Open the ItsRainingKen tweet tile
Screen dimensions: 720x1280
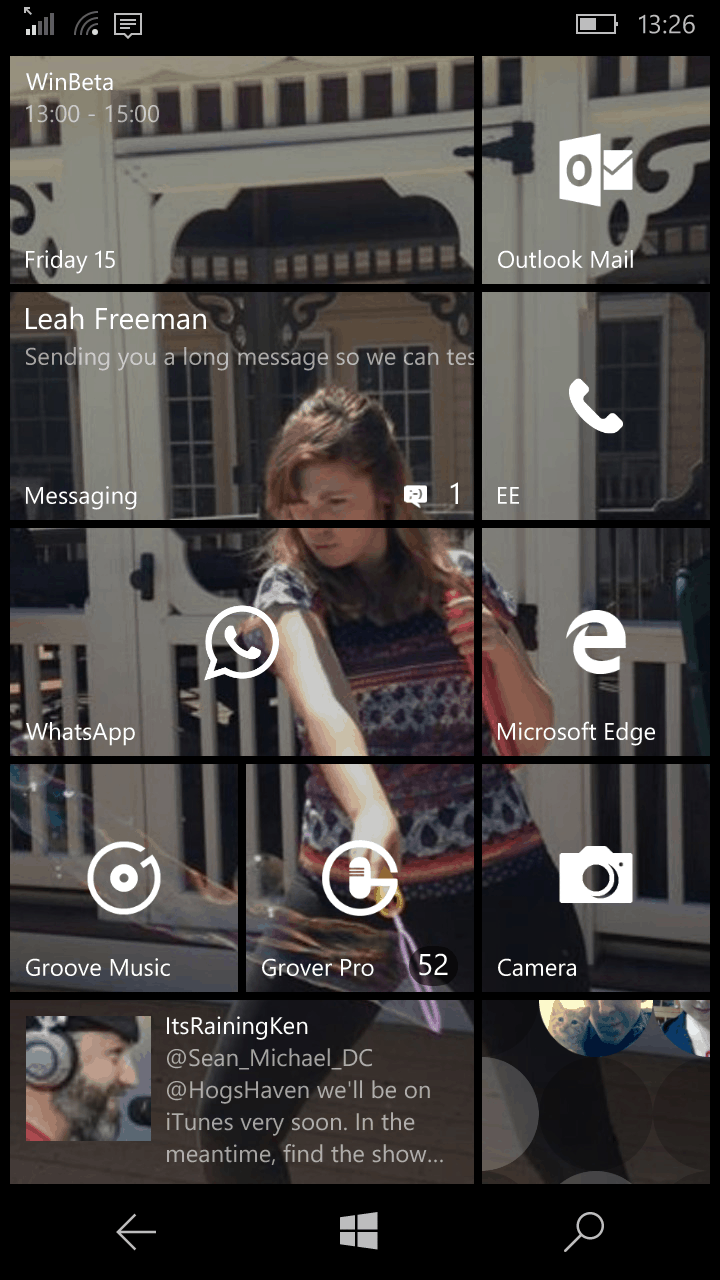coord(242,1092)
